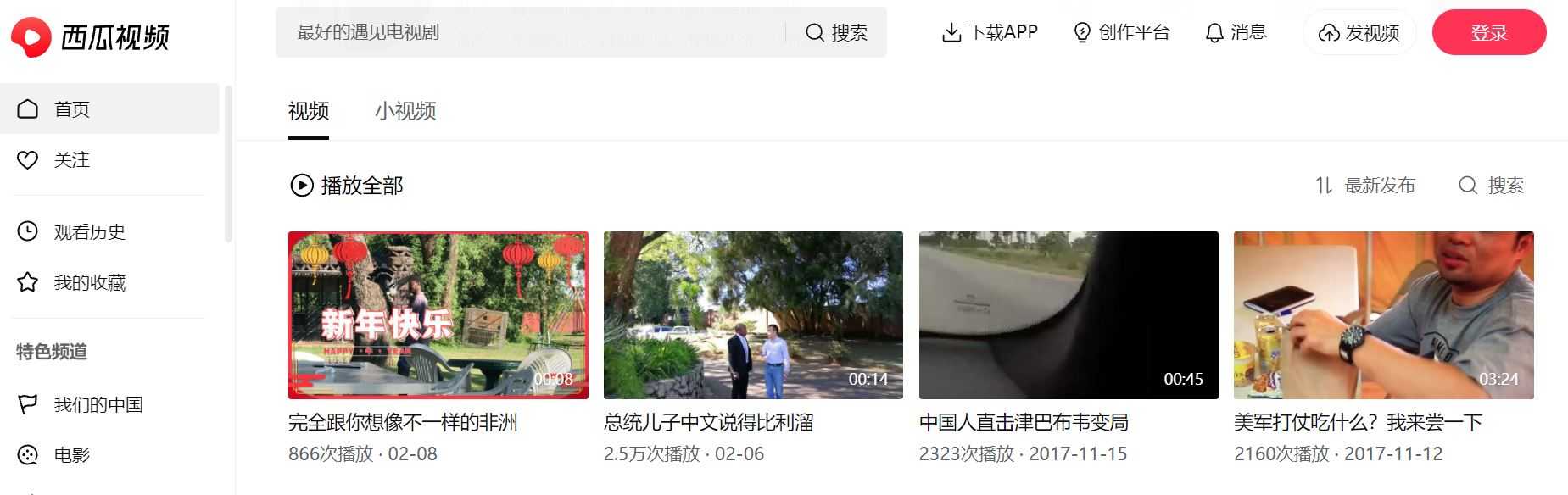The height and width of the screenshot is (495, 1568).
Task: Sort videos by 最新发布
Action: click(x=1365, y=186)
